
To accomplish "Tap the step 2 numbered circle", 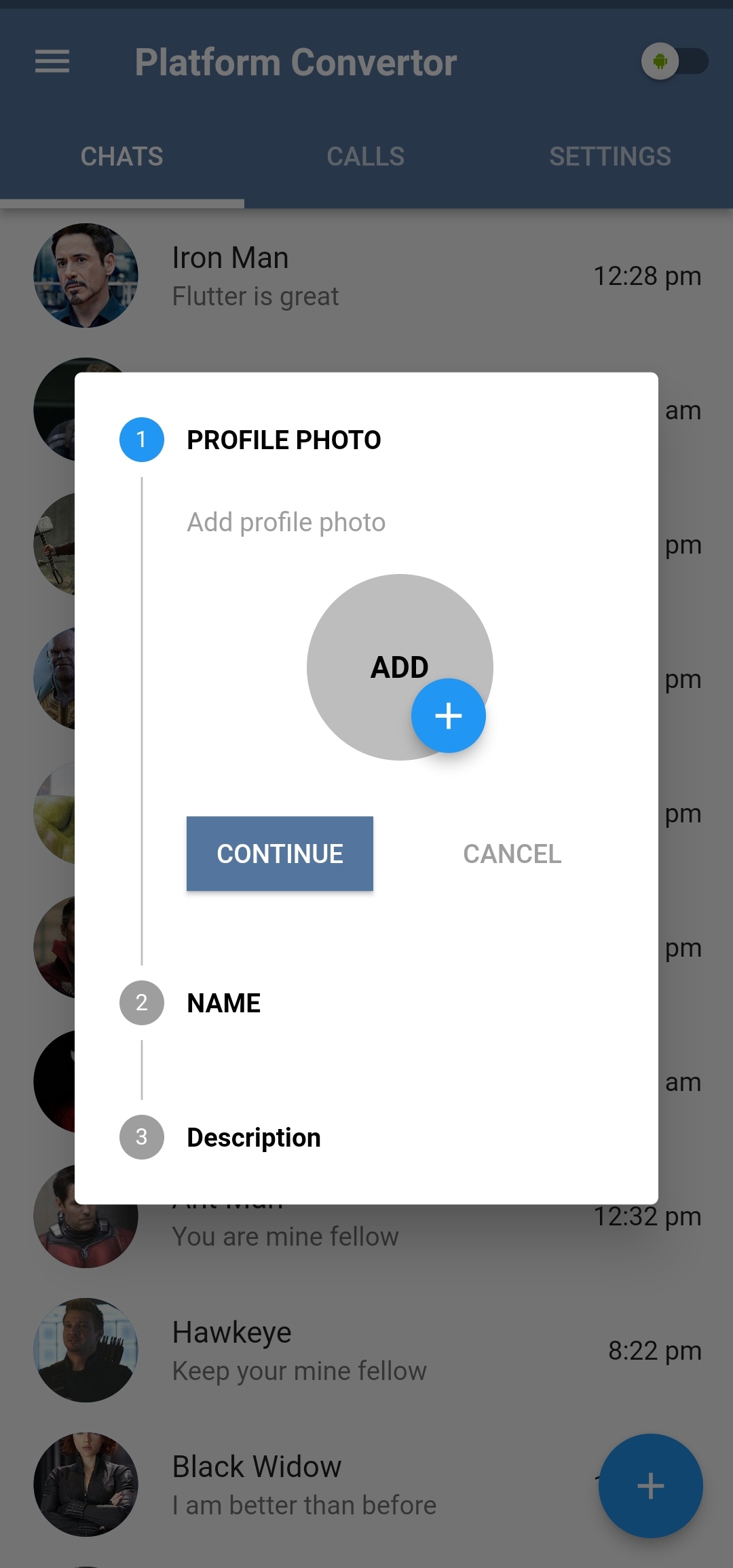I will coord(140,1002).
